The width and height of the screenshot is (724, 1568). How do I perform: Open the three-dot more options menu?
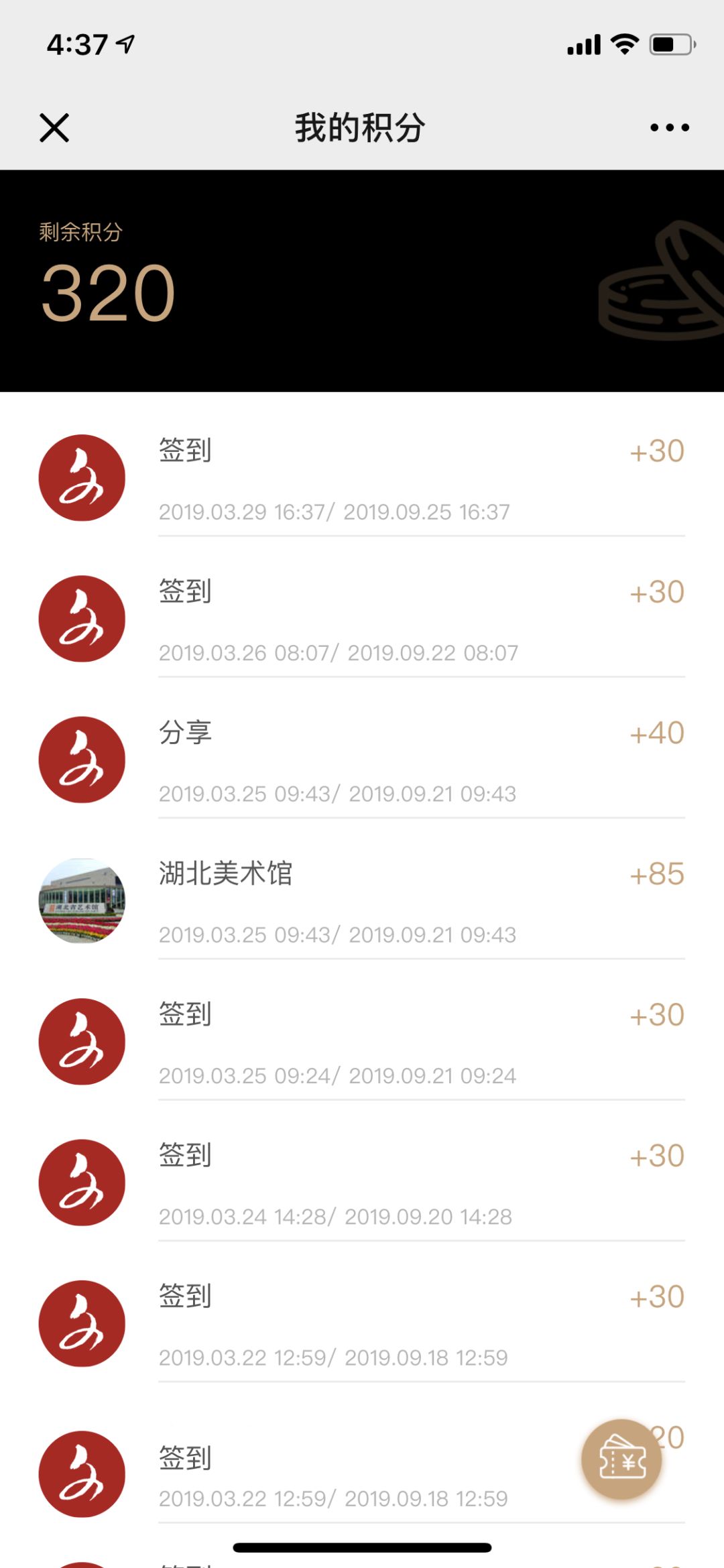pos(668,126)
